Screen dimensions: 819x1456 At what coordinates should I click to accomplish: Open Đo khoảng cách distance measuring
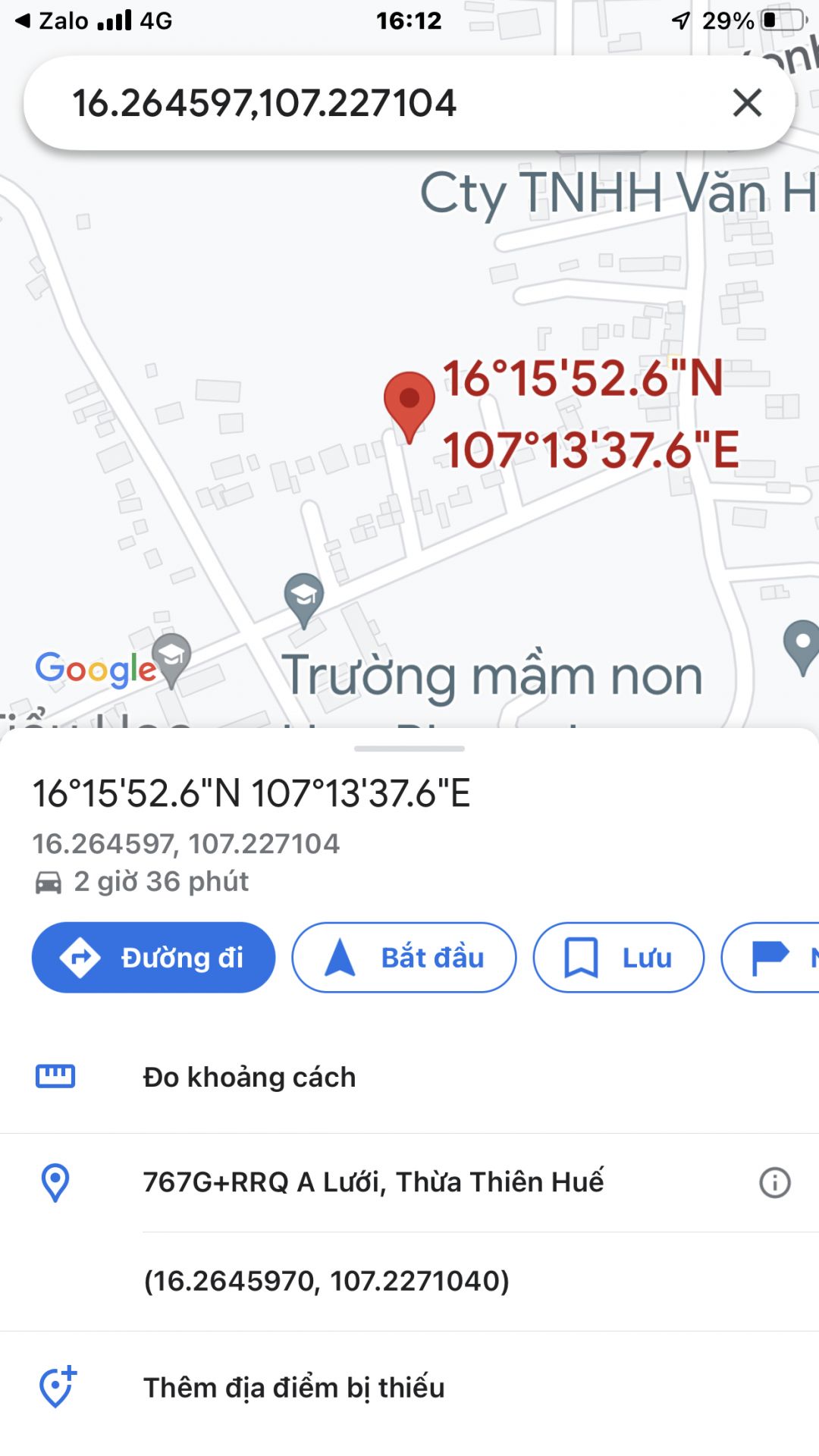tap(249, 1077)
